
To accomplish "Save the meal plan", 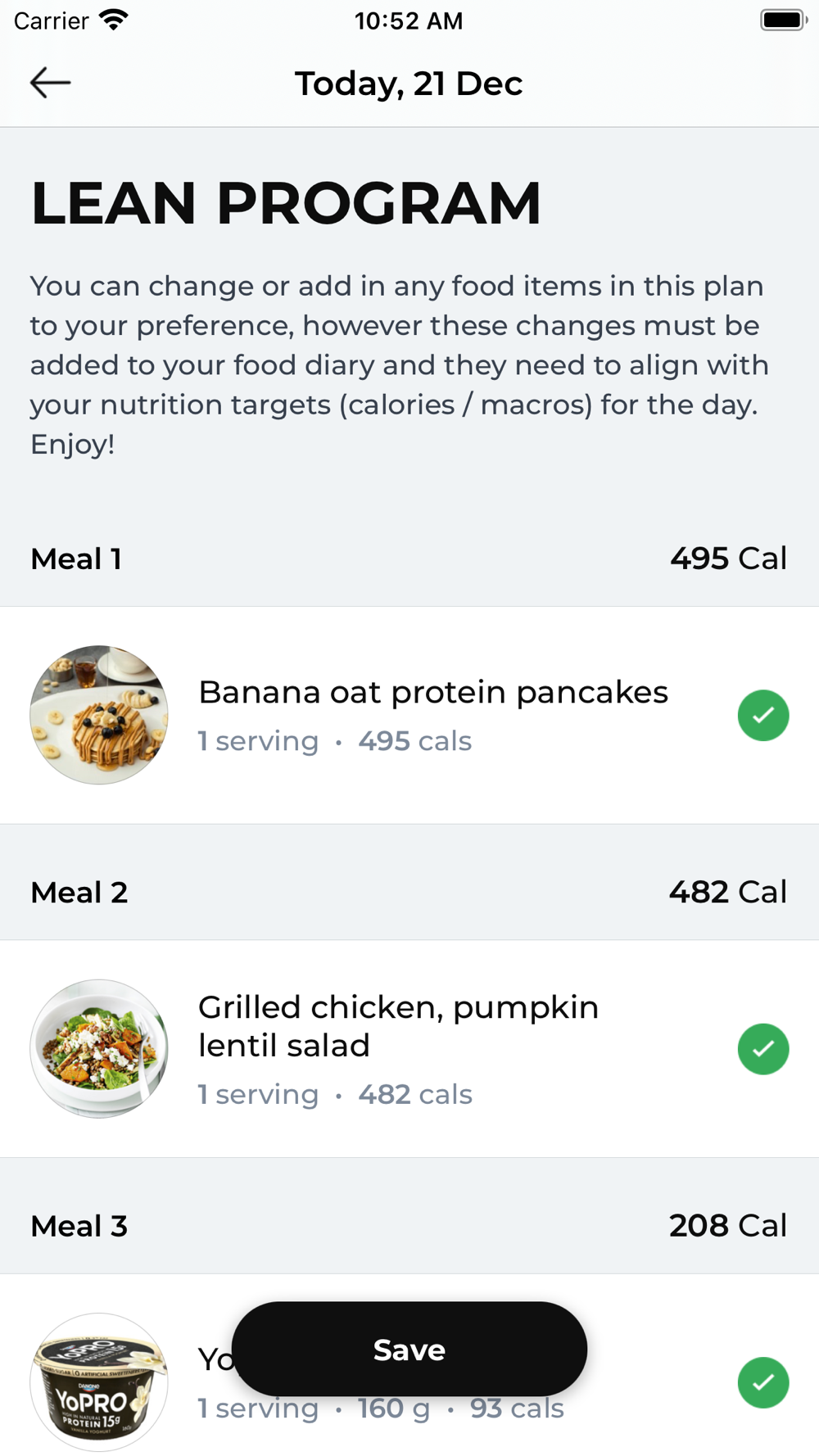I will coord(409,1349).
